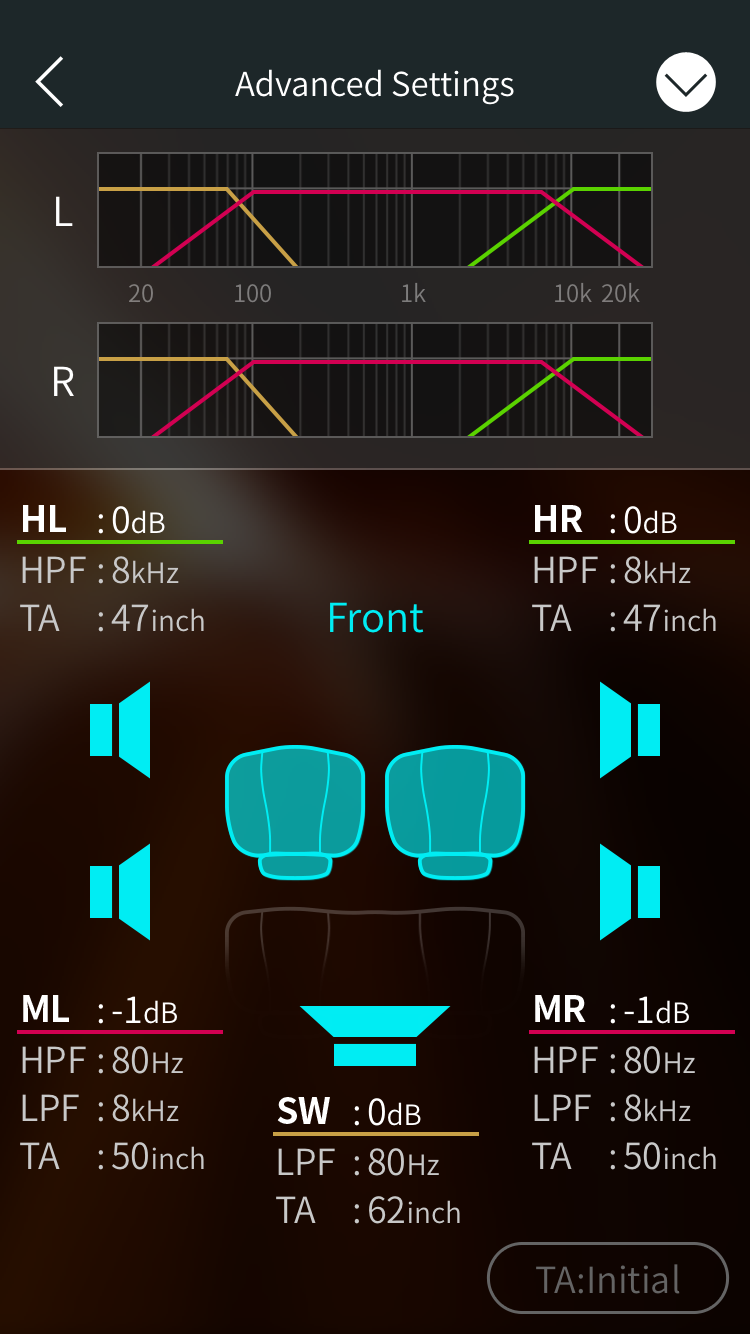750x1334 pixels.
Task: Tap the driver seat icon
Action: coord(295,810)
